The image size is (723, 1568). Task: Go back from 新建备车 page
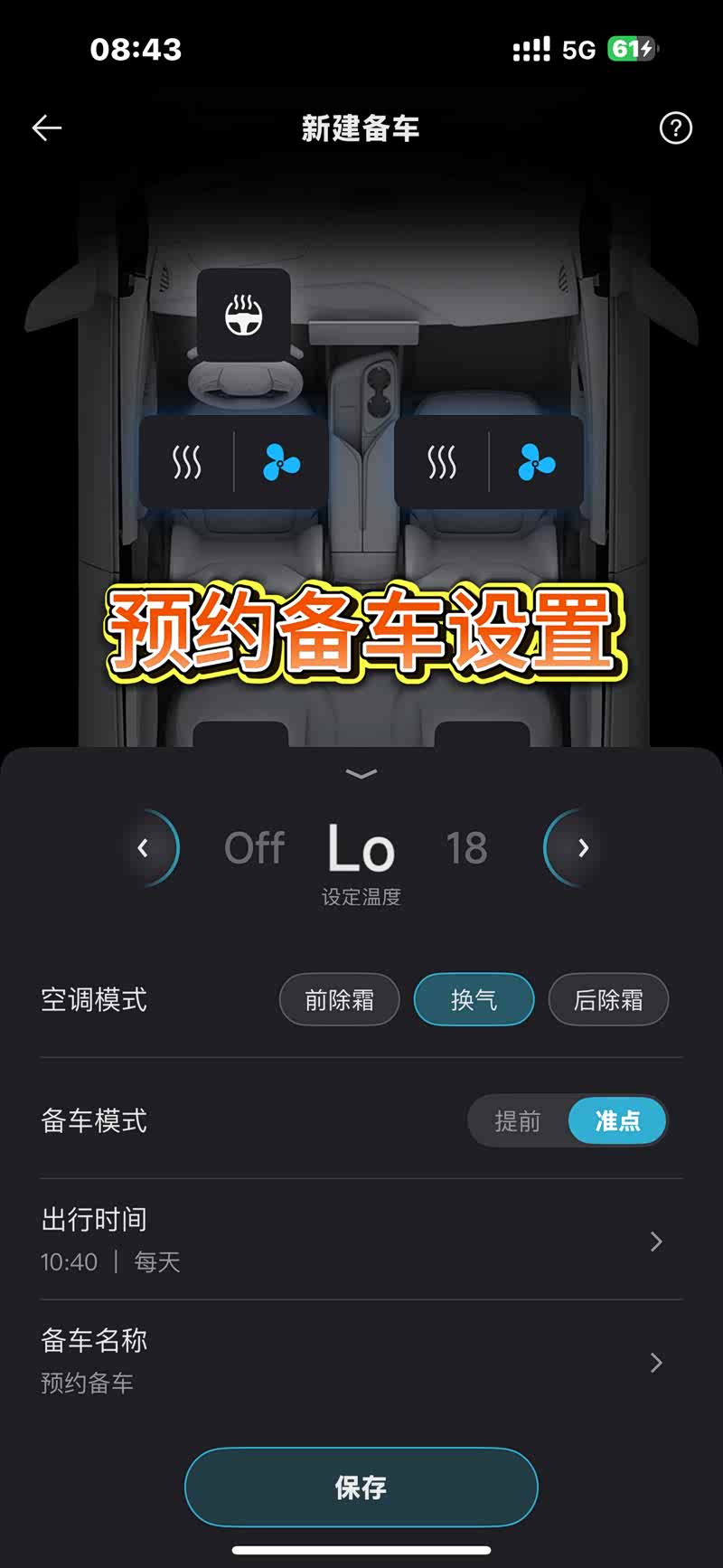(47, 128)
